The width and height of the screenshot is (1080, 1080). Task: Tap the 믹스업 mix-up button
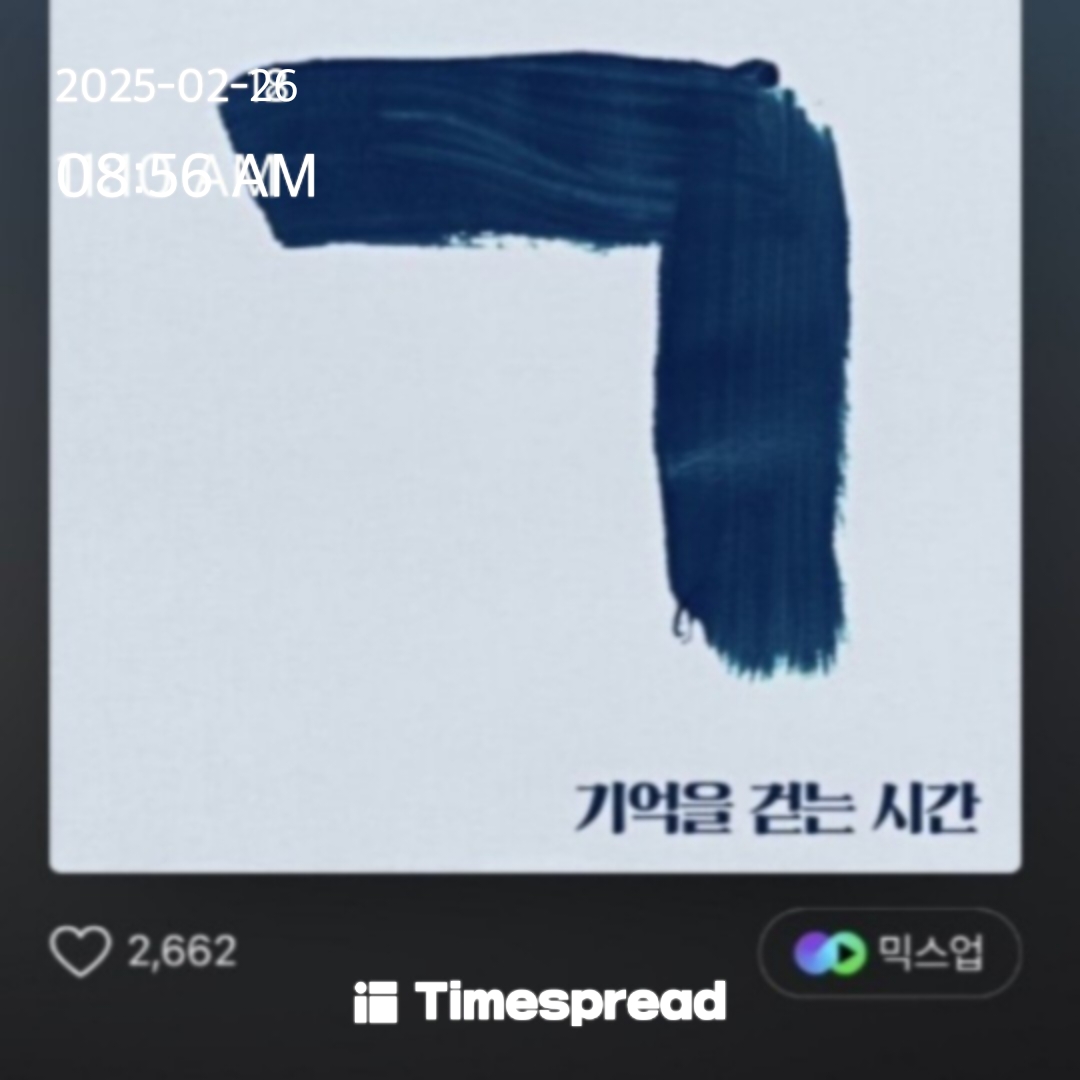tap(889, 953)
